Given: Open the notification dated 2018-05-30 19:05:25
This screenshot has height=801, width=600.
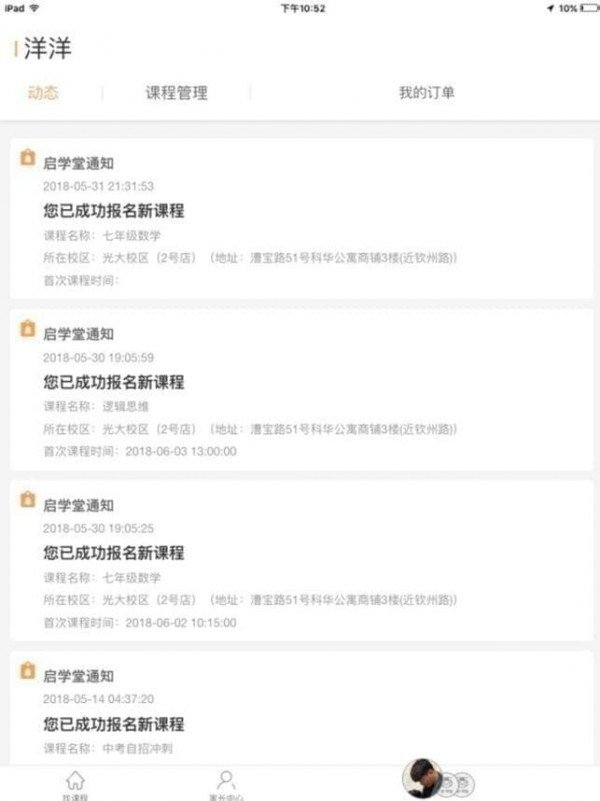Looking at the screenshot, I should tap(301, 561).
